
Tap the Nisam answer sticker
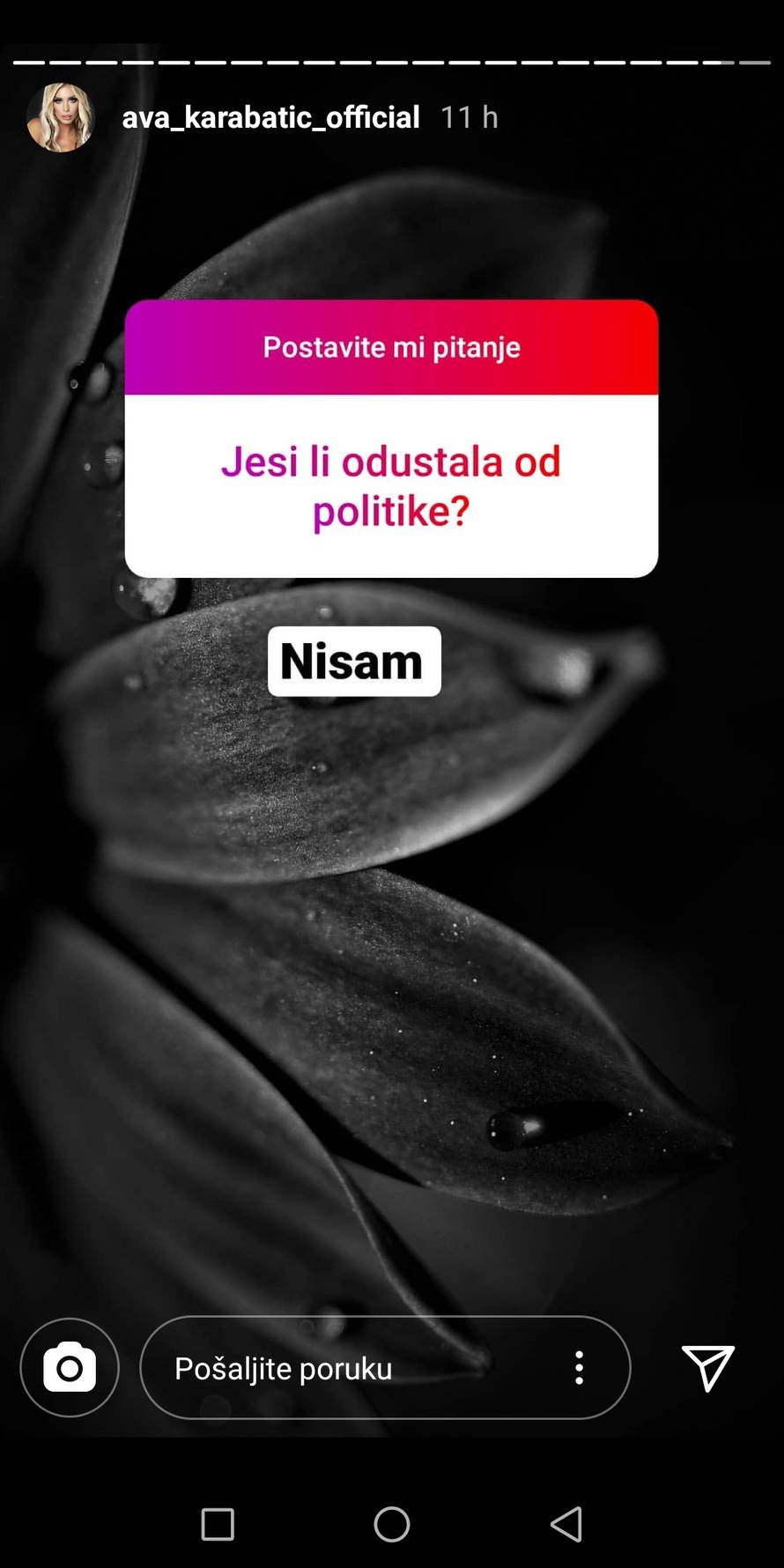point(353,661)
